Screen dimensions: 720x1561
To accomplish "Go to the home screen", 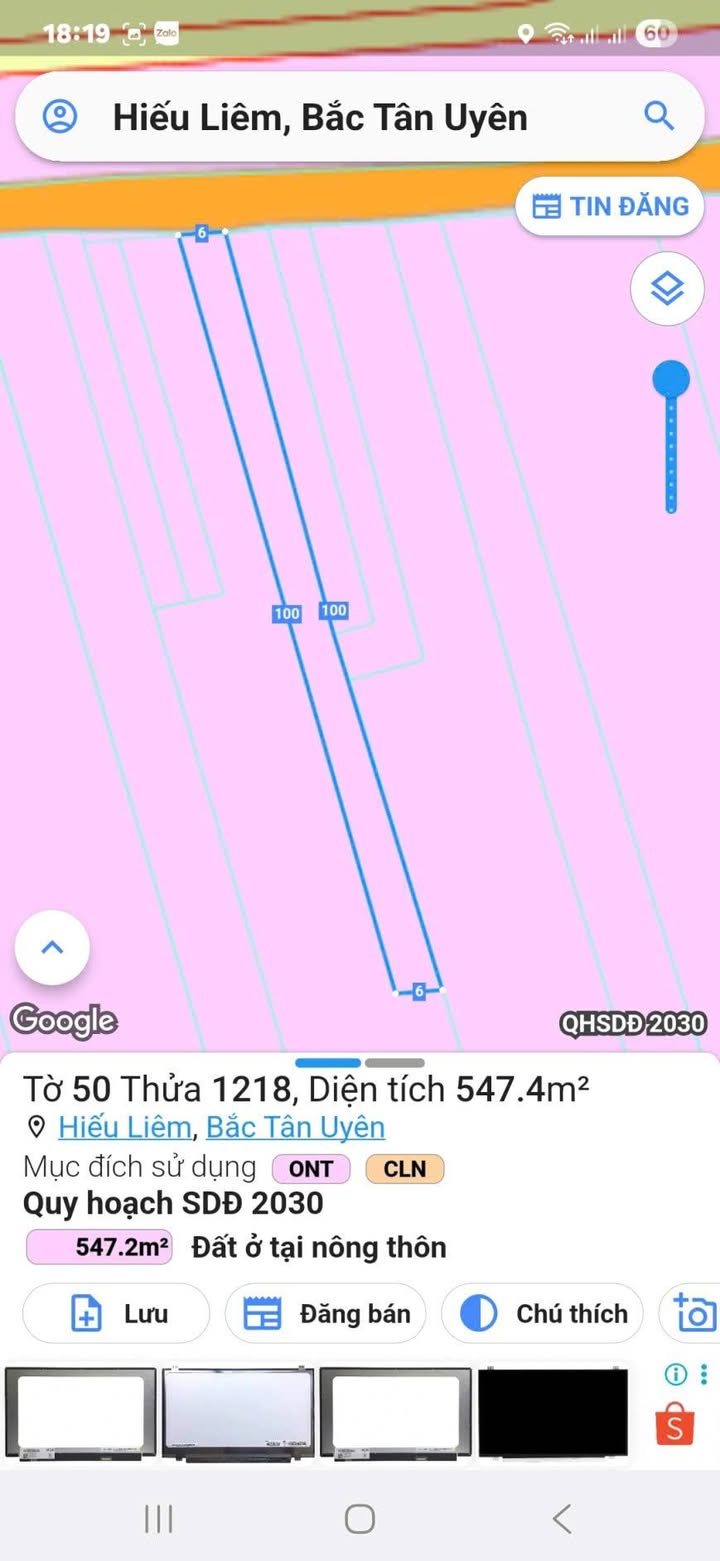I will click(x=360, y=1518).
